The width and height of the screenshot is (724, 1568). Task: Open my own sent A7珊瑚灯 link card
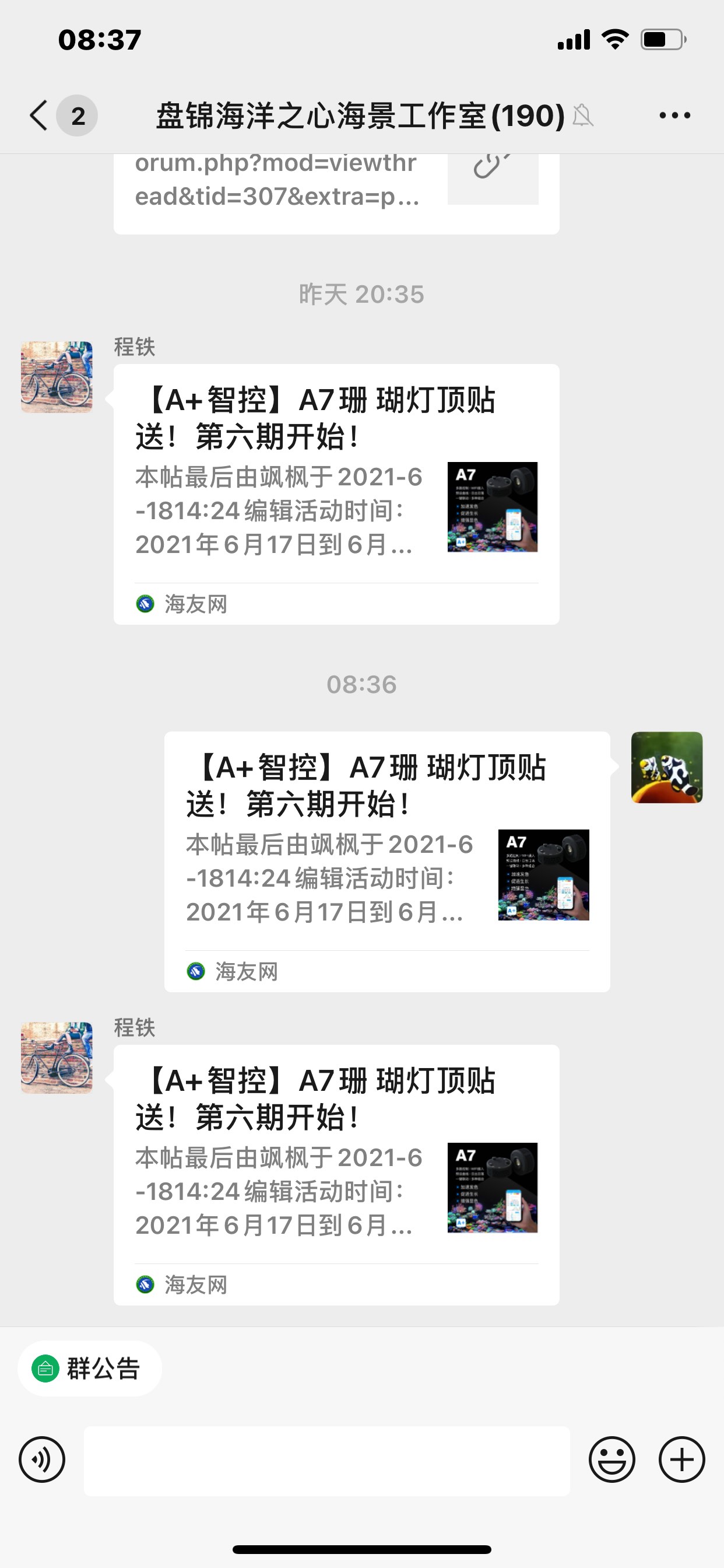[x=387, y=860]
